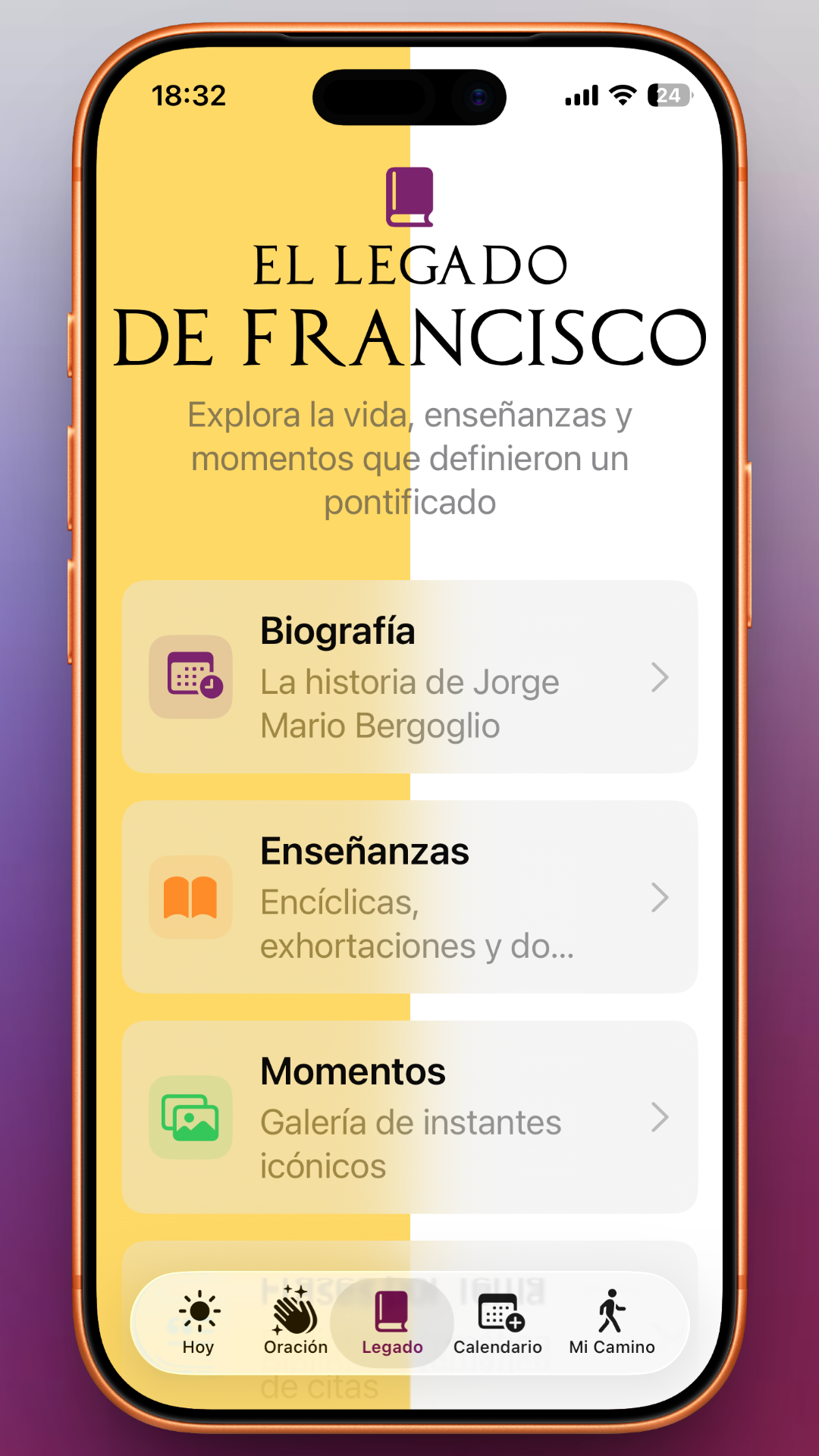819x1456 pixels.
Task: Tap the partially visible card below Momentos
Action: point(409,1251)
